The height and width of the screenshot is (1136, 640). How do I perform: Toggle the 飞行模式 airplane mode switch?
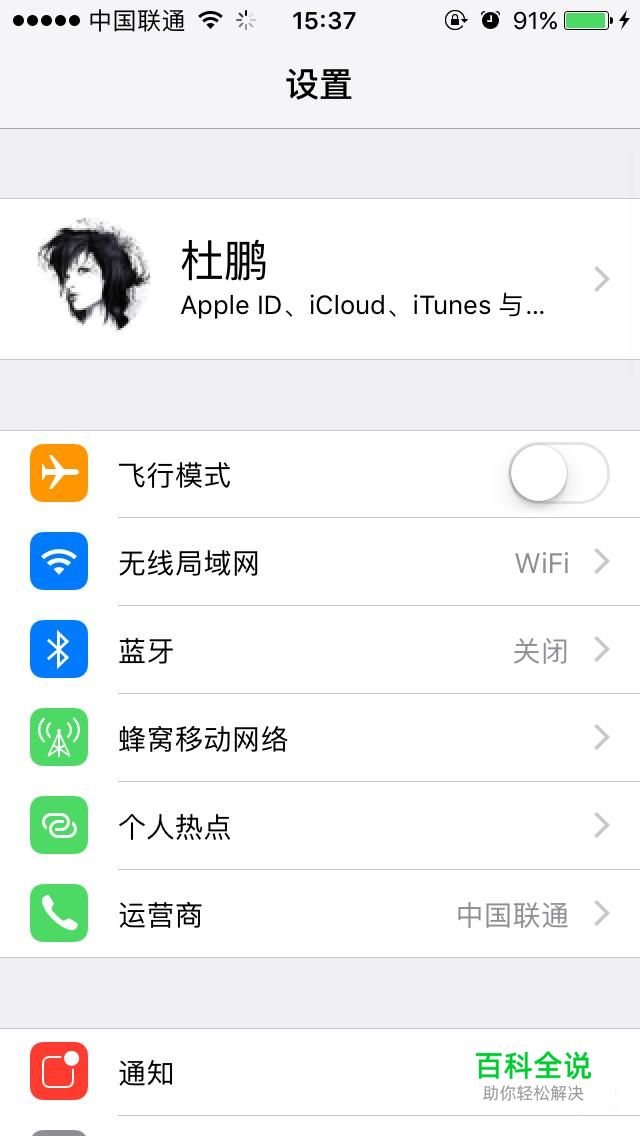click(558, 474)
